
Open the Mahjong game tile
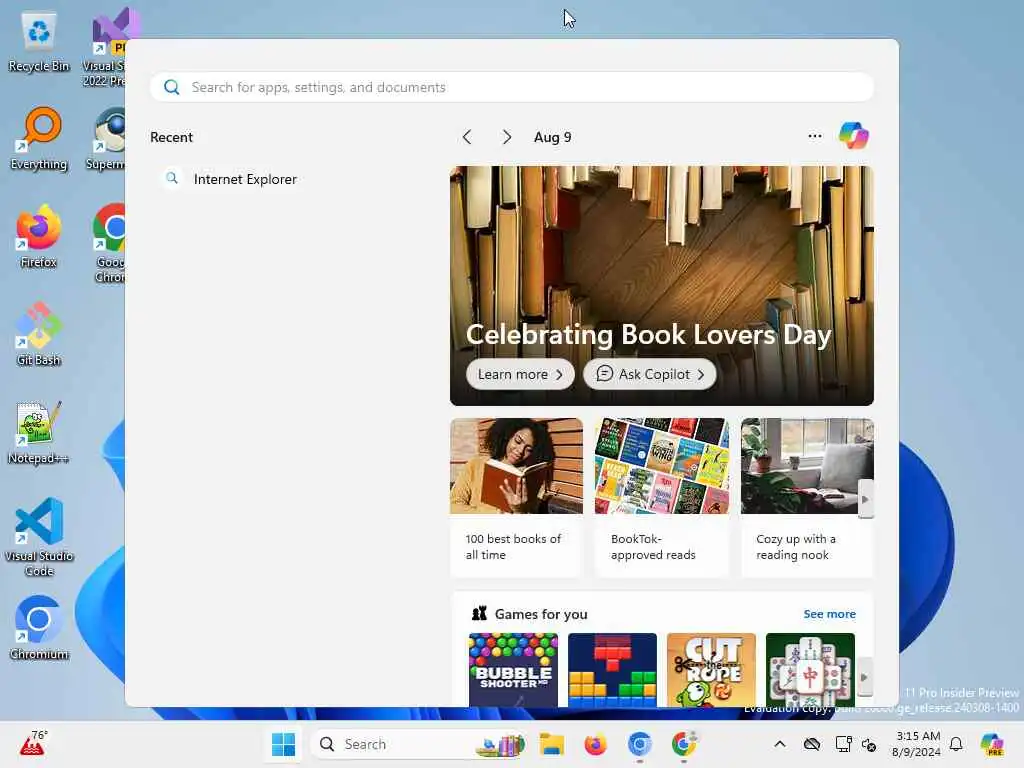point(810,669)
